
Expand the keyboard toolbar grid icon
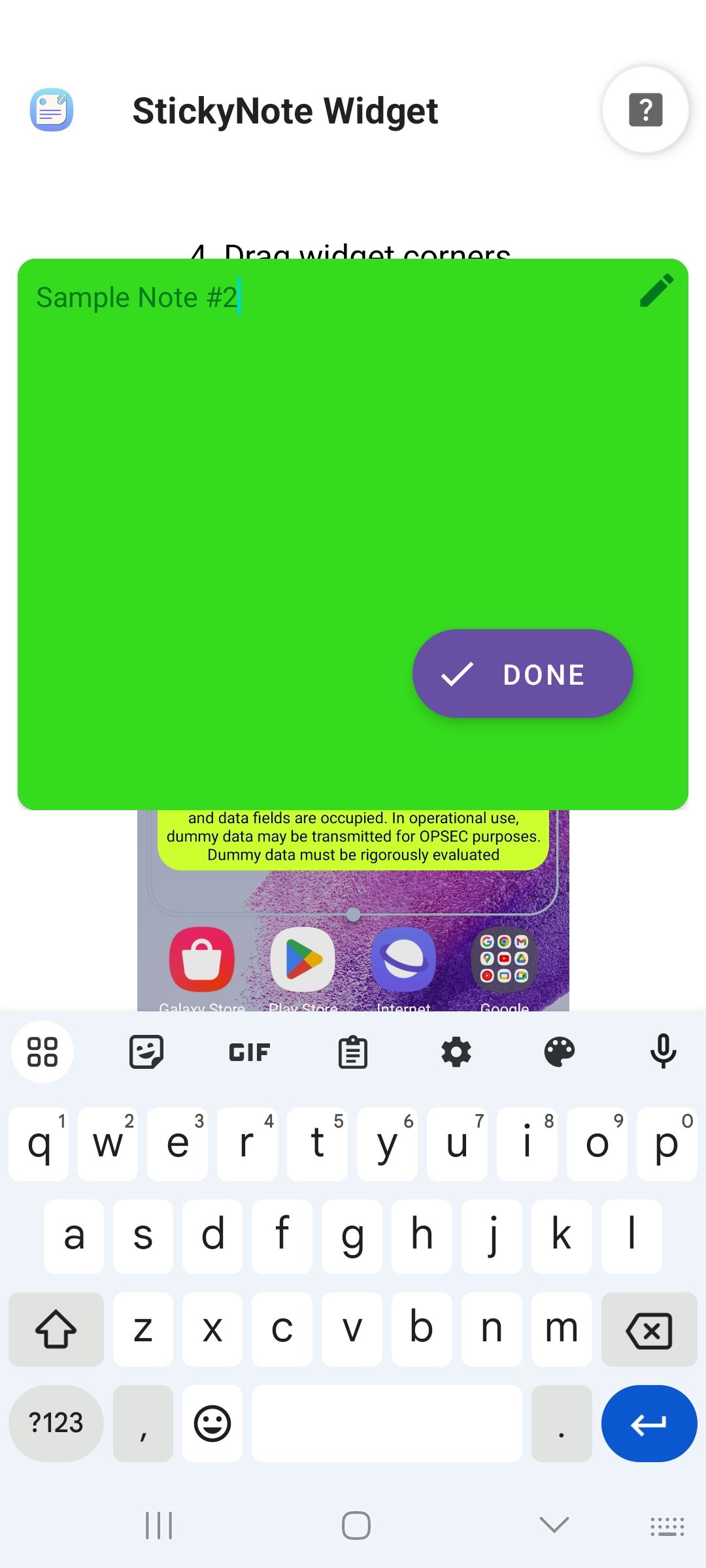[42, 1052]
